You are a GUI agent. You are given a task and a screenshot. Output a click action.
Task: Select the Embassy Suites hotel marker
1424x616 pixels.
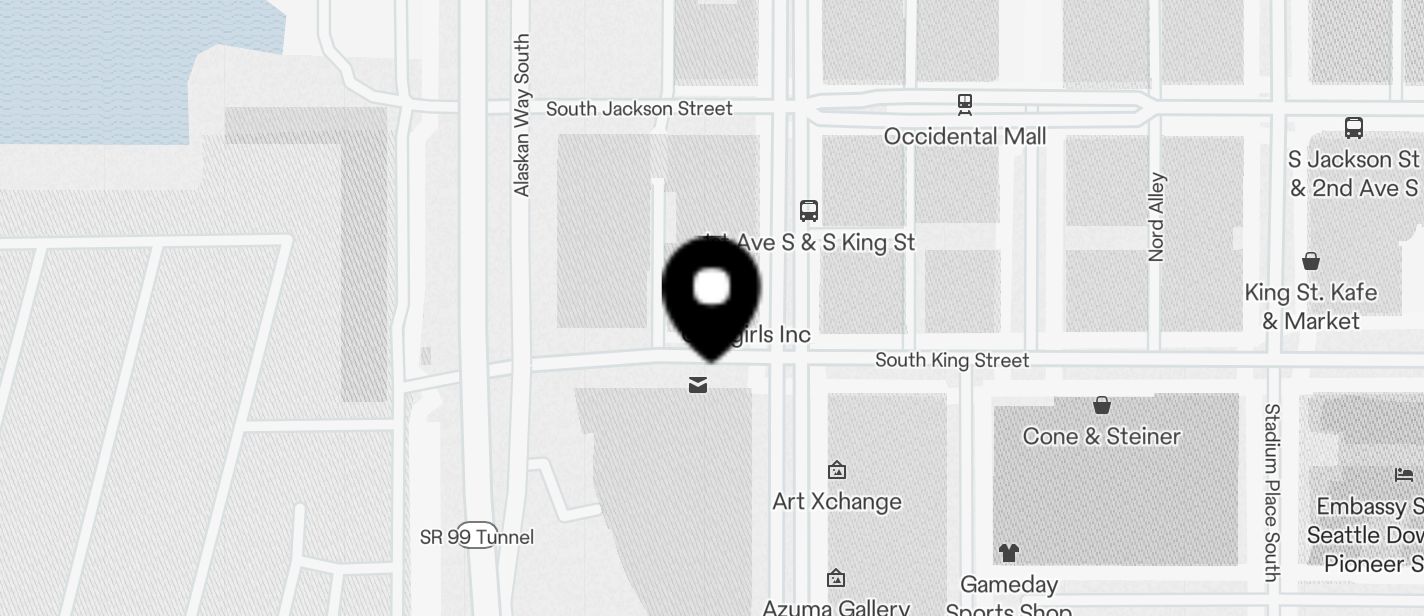[1403, 475]
